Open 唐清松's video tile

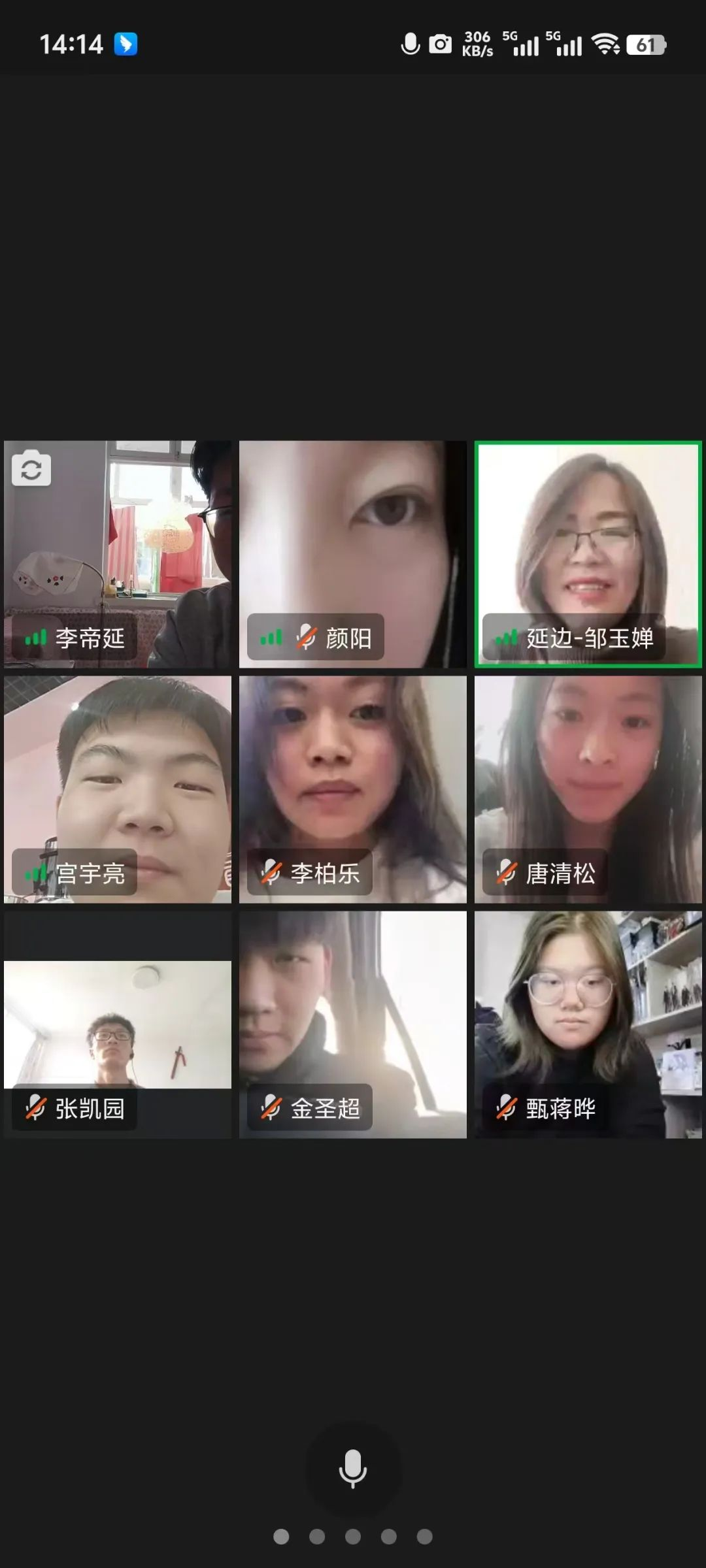(588, 789)
